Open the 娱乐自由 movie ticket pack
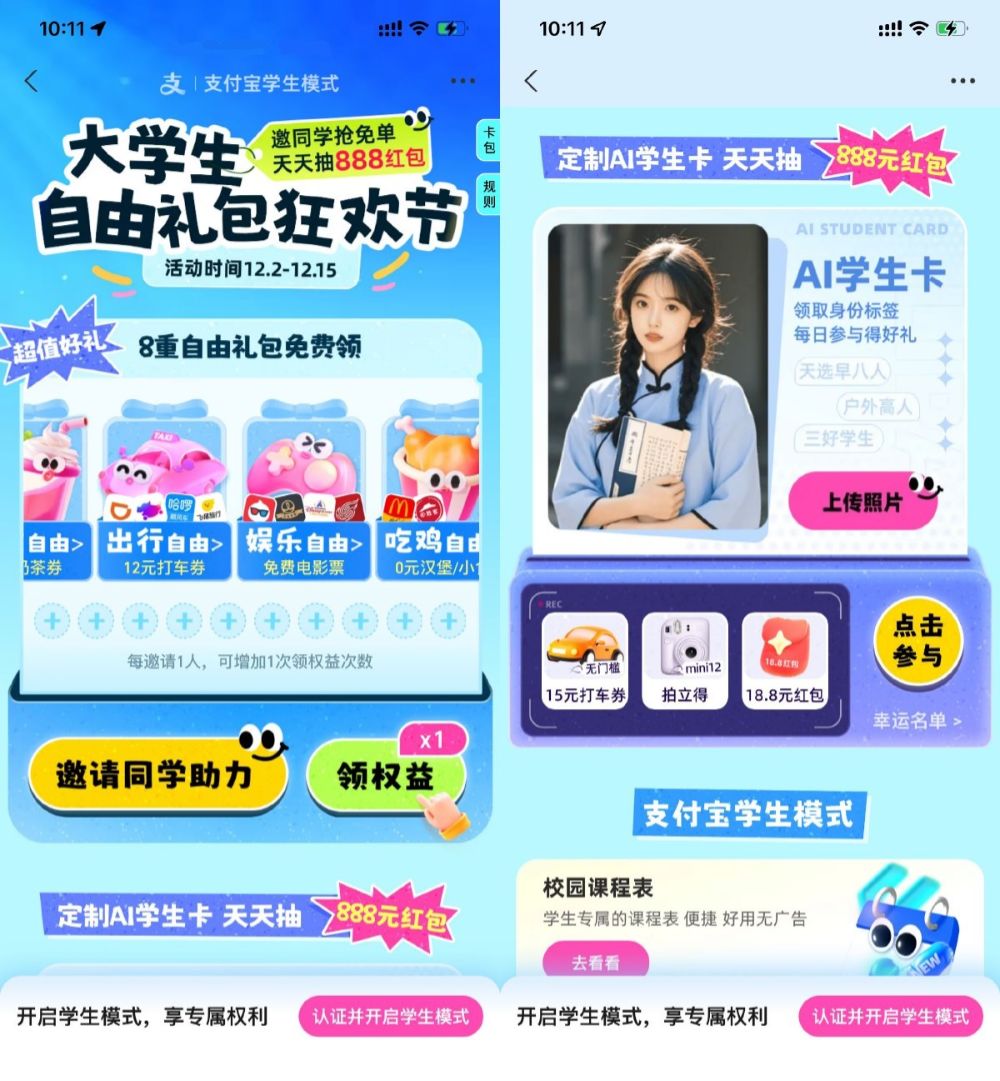This screenshot has height=1081, width=1000. pos(304,543)
